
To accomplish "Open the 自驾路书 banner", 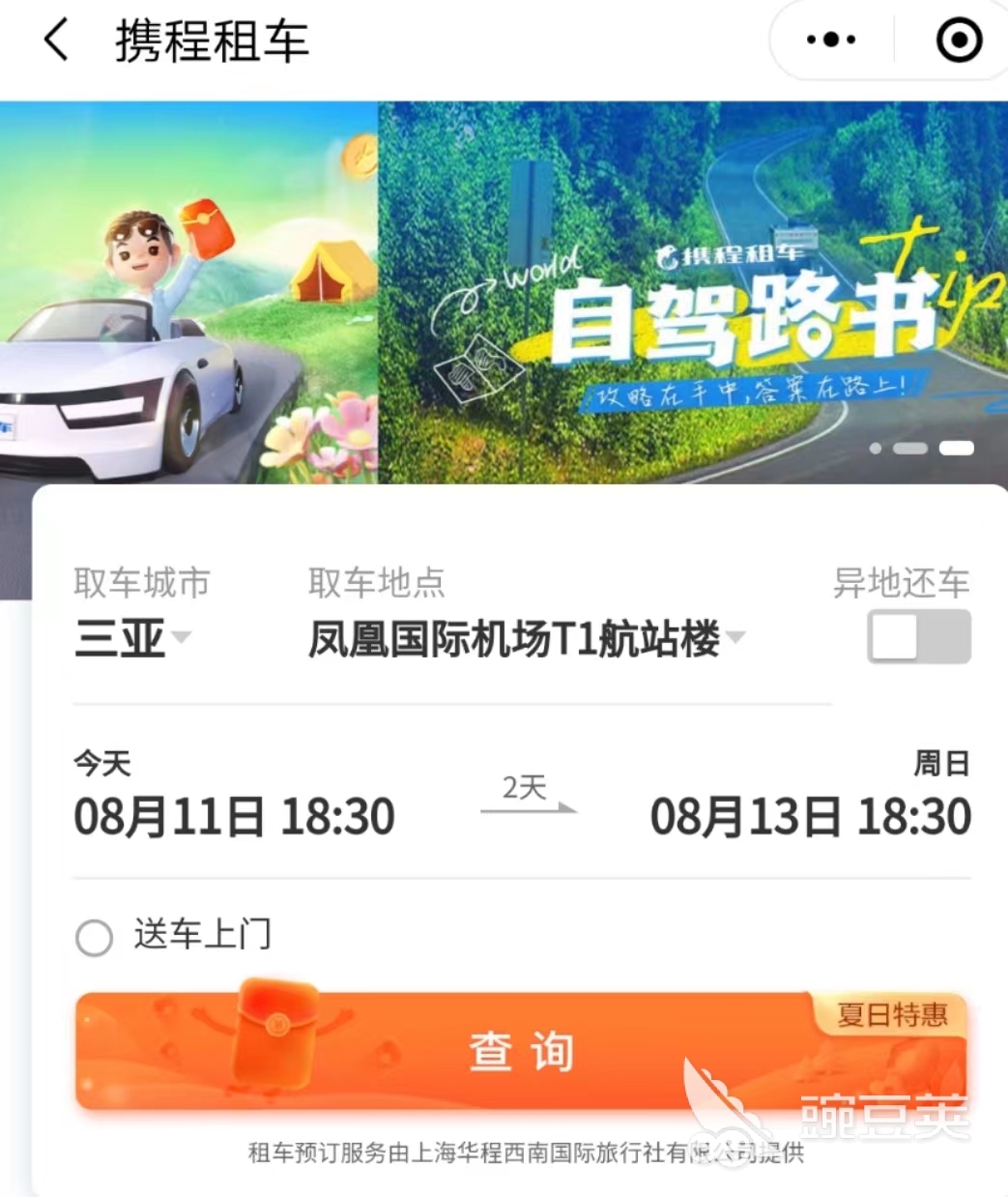I will 692,292.
